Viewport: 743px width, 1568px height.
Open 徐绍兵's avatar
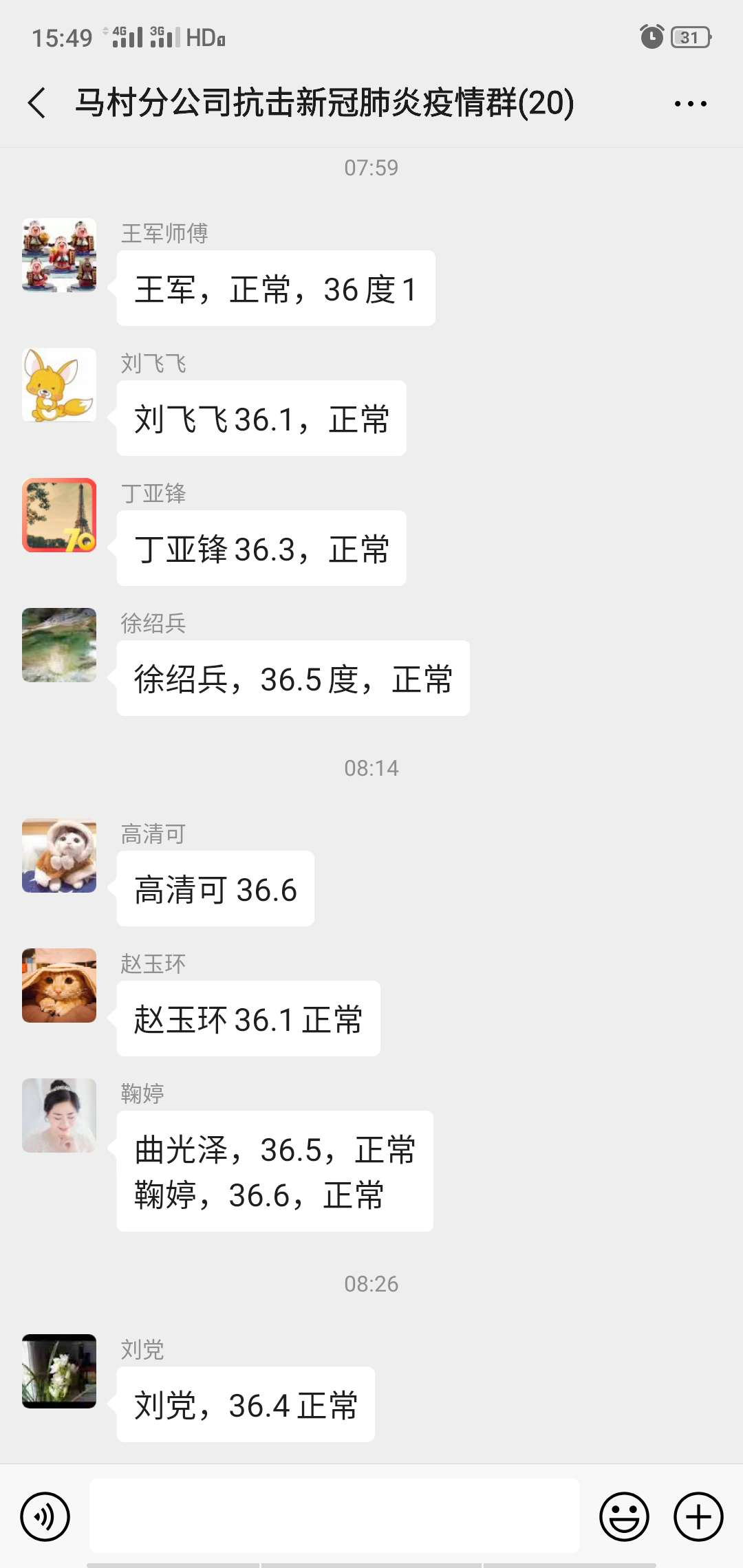point(59,645)
